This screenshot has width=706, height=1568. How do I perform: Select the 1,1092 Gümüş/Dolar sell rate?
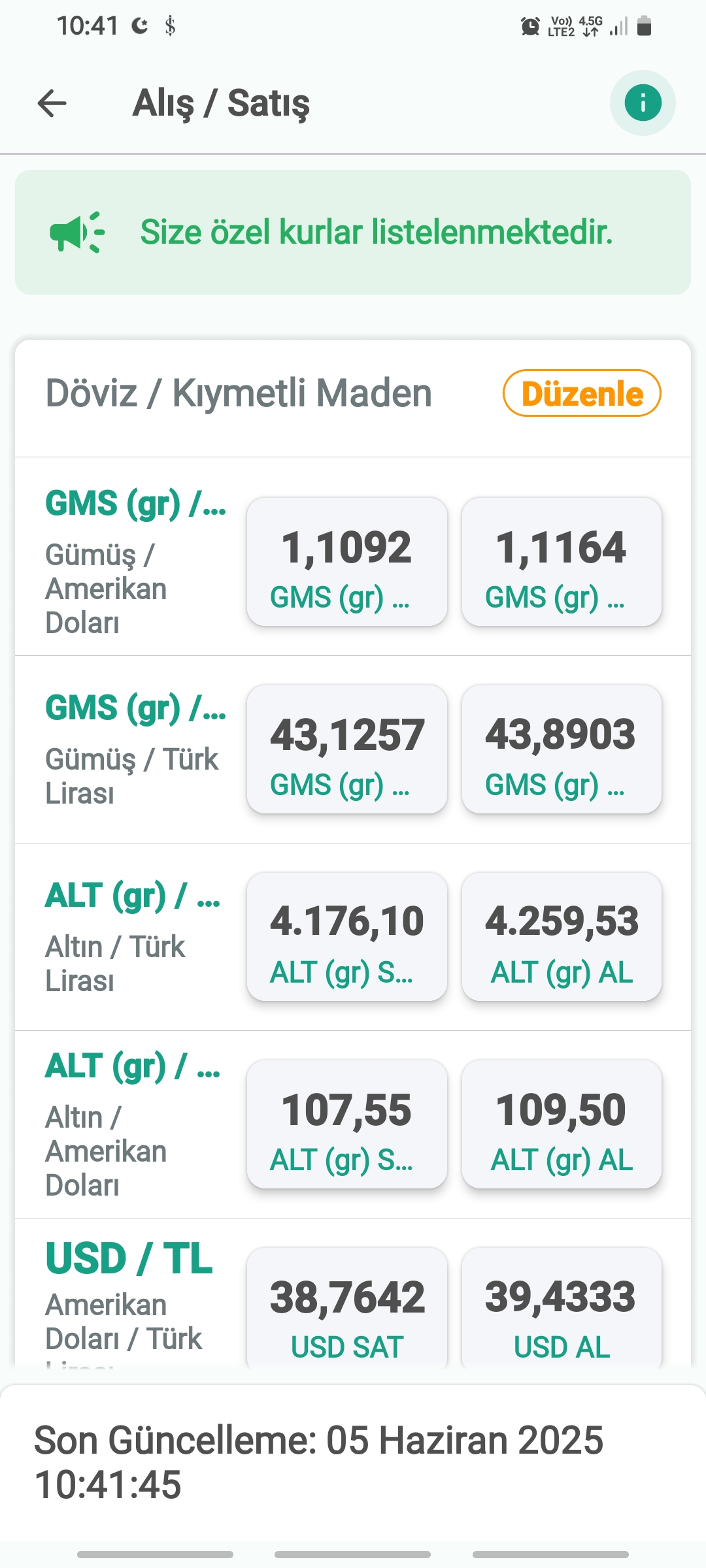click(347, 562)
